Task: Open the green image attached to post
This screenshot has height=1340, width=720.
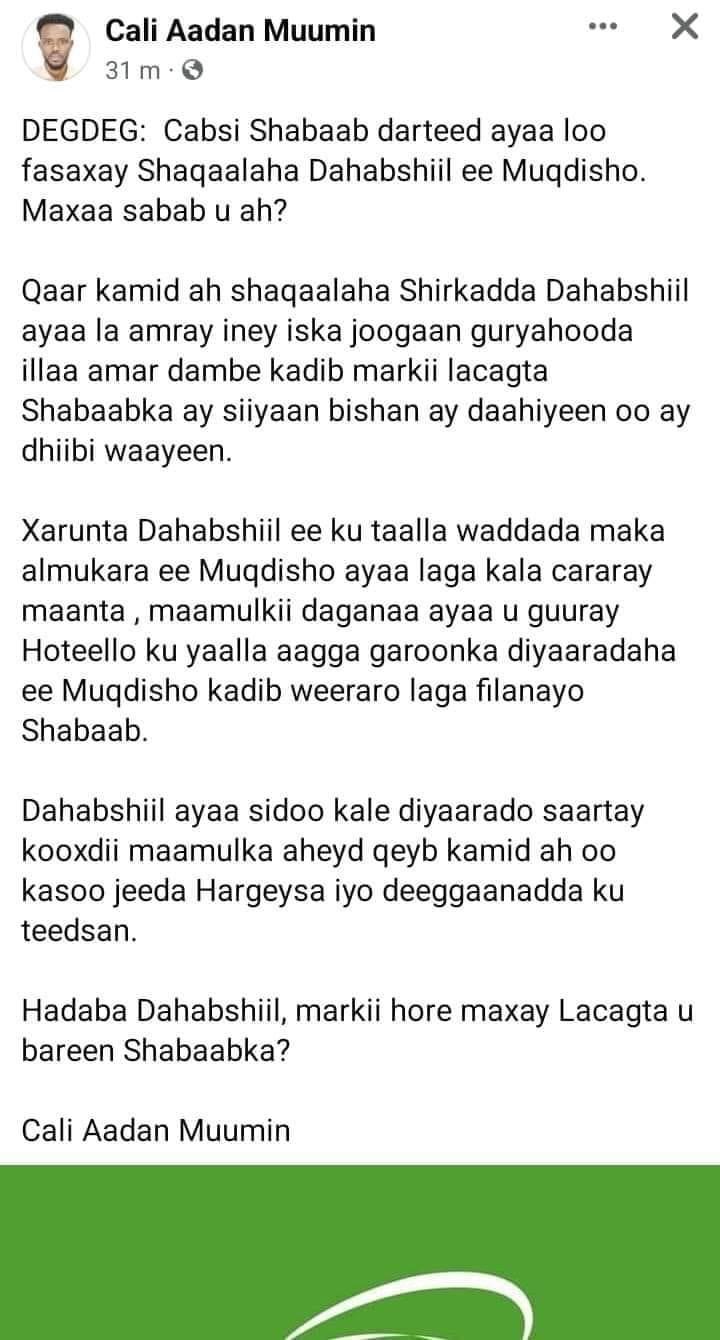Action: coord(360,1252)
